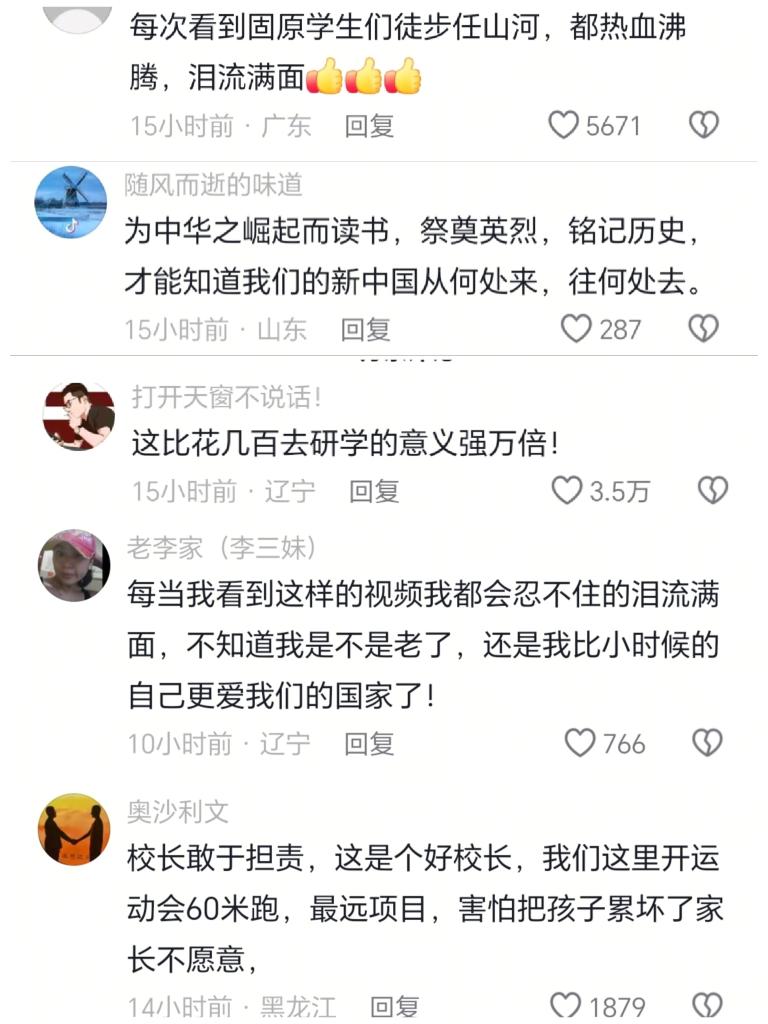The width and height of the screenshot is (768, 1024).
Task: Like 老李家(李三妹)'s comment
Action: [x=580, y=743]
